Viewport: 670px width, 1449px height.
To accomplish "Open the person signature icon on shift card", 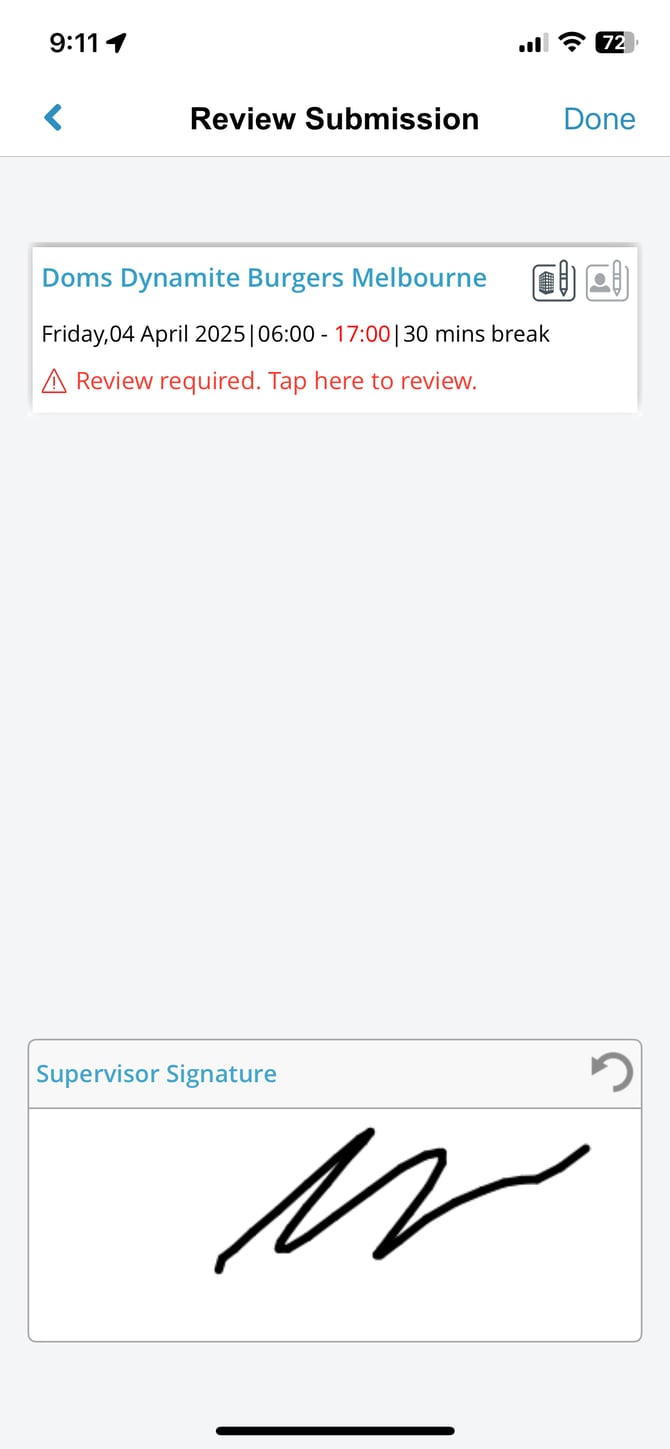I will (x=606, y=280).
